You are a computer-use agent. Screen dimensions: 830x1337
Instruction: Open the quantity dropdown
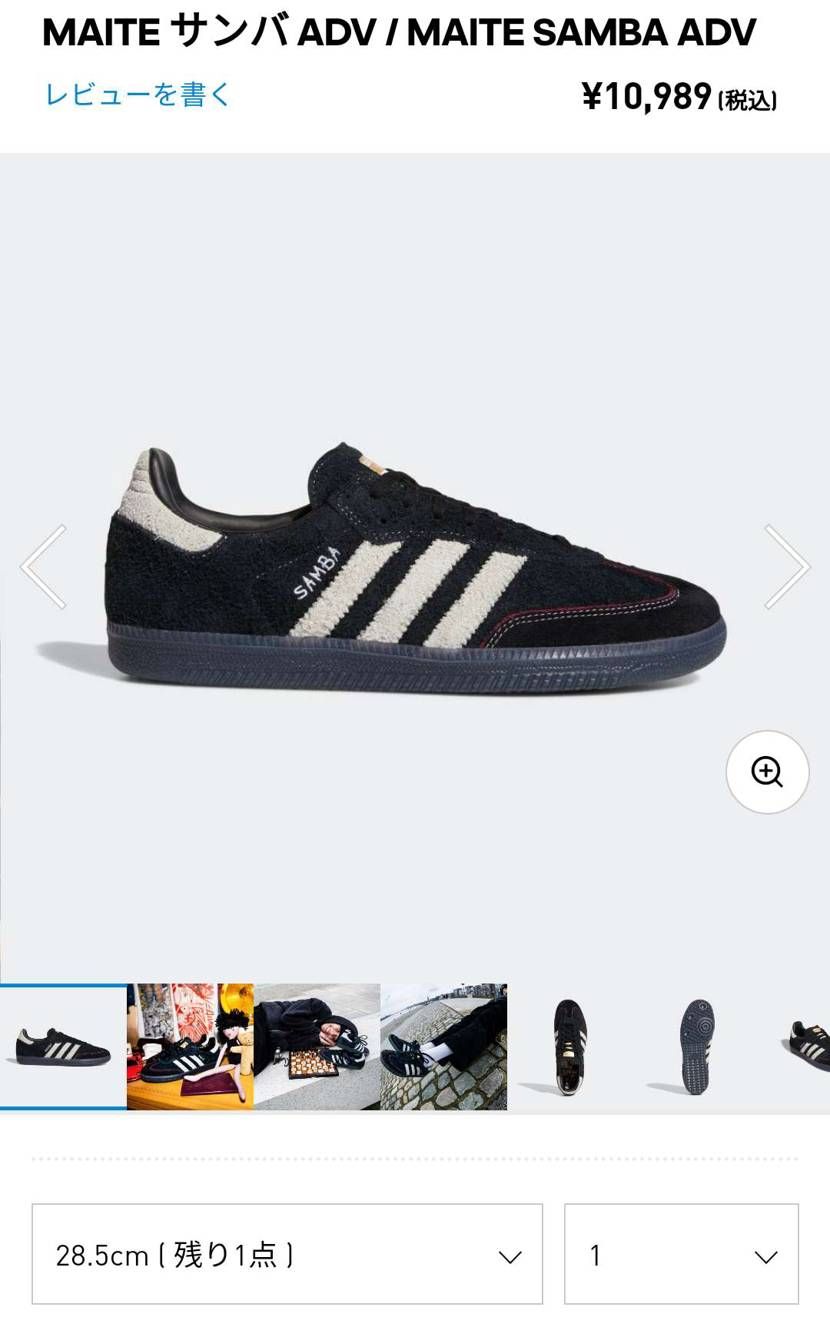pyautogui.click(x=681, y=1254)
